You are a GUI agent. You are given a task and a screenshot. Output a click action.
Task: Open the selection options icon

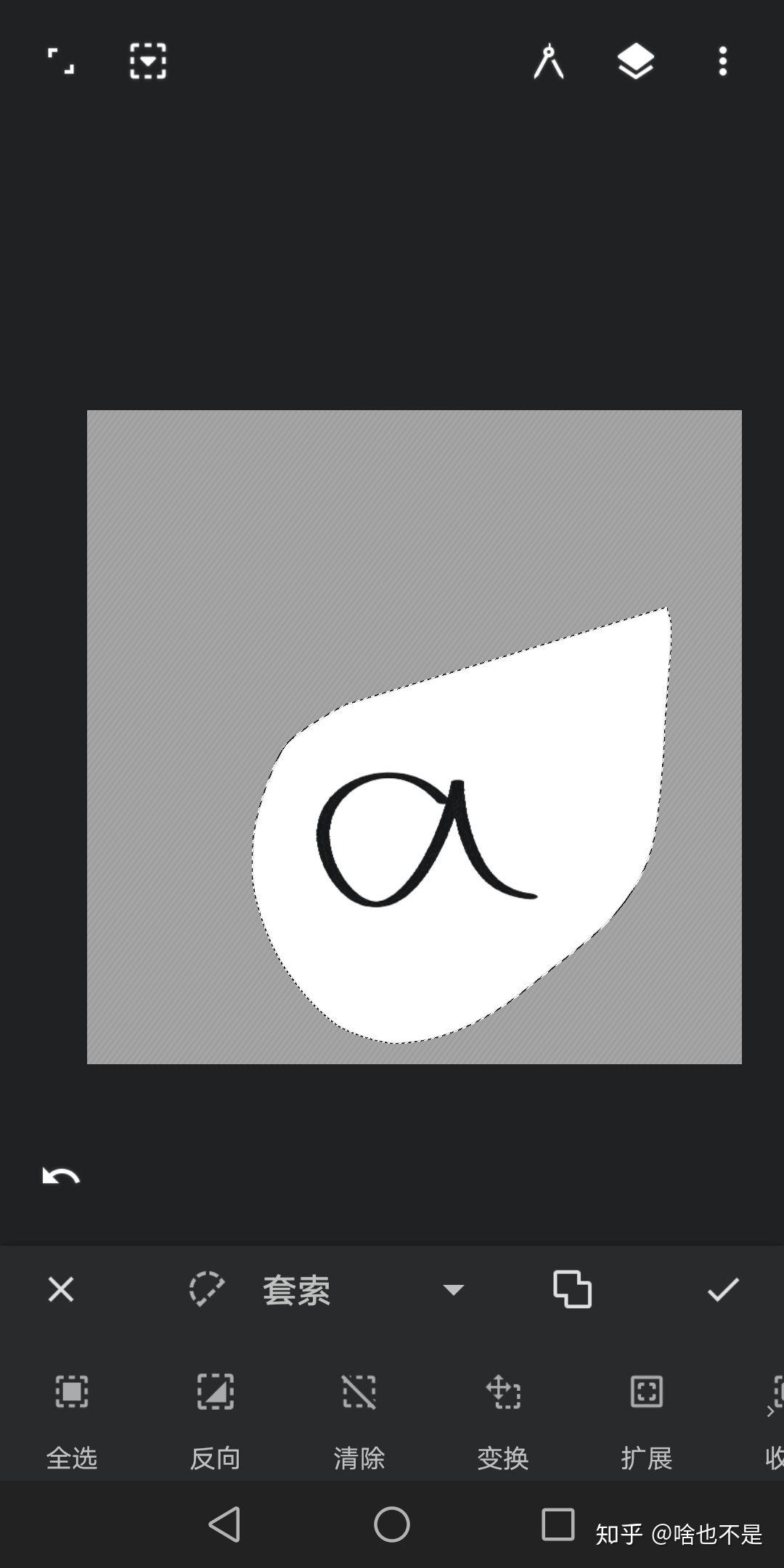[147, 61]
